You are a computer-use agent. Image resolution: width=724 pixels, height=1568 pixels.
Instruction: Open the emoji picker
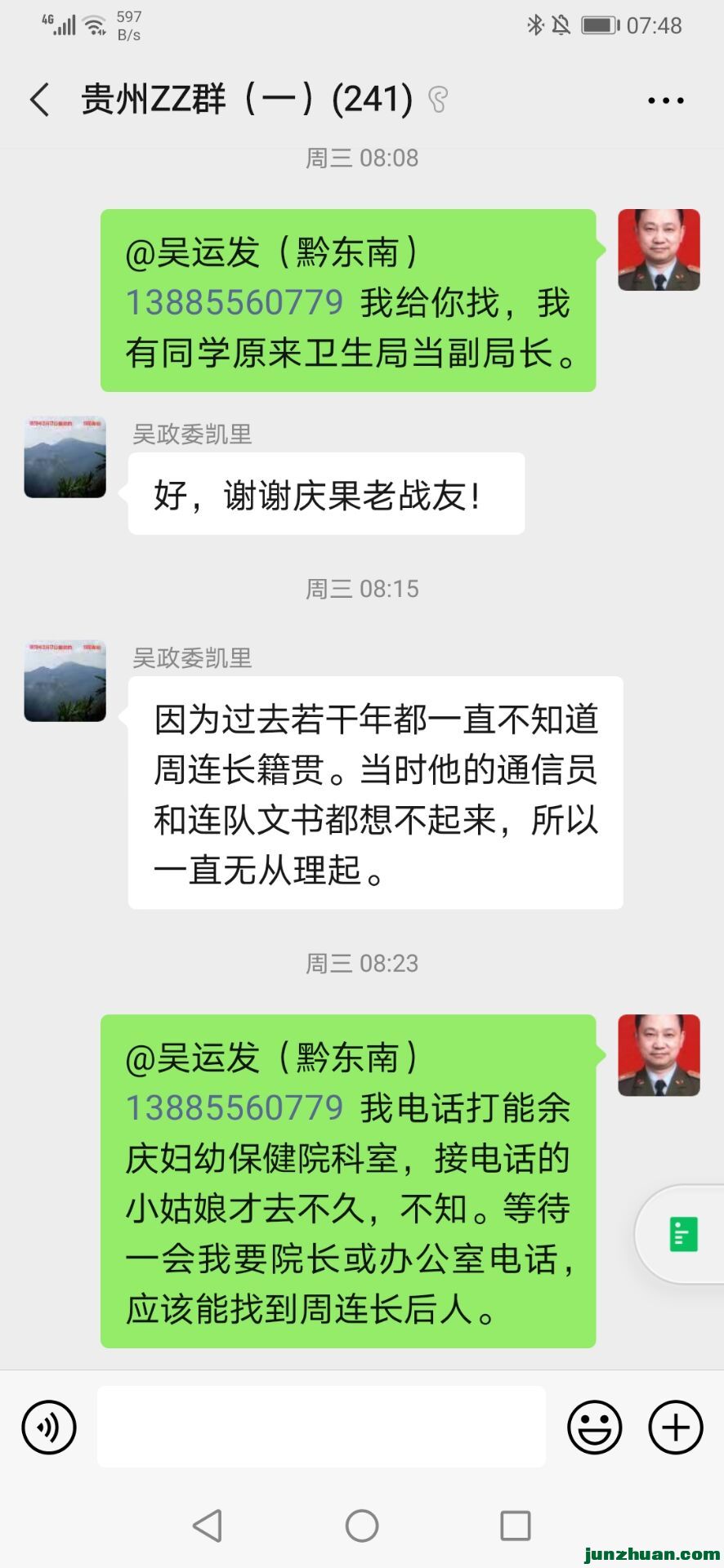pyautogui.click(x=594, y=1427)
